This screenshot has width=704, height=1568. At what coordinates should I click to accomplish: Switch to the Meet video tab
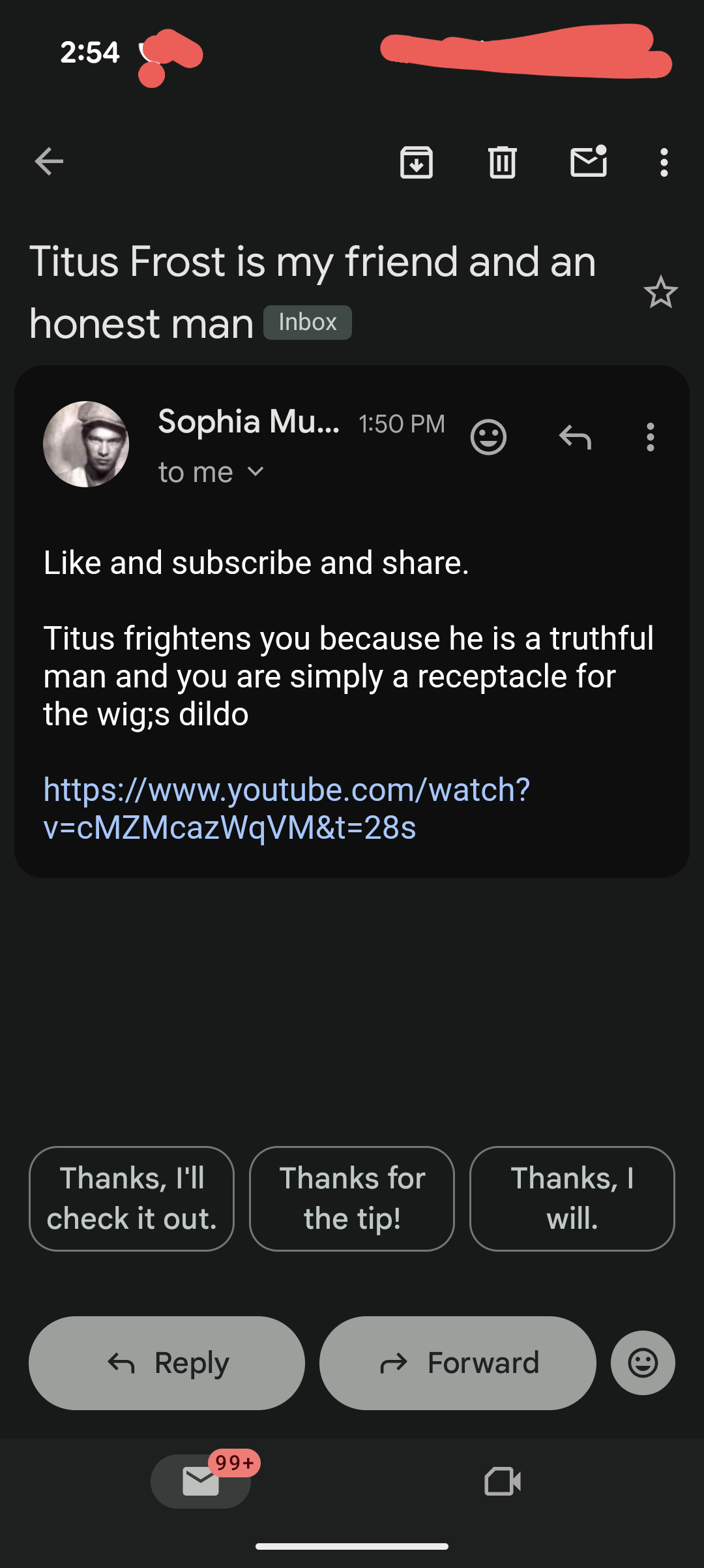[503, 1481]
